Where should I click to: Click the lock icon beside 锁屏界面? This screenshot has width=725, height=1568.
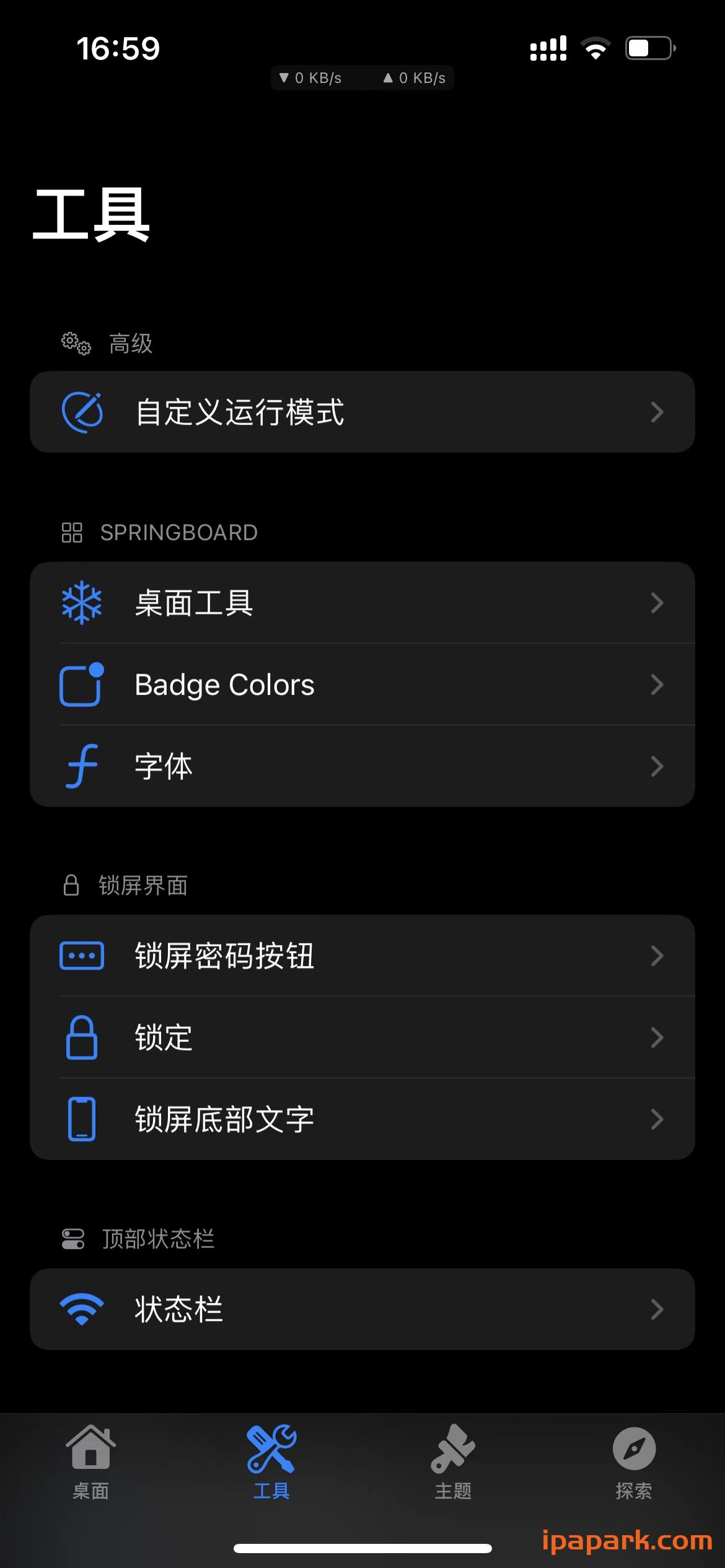point(70,885)
